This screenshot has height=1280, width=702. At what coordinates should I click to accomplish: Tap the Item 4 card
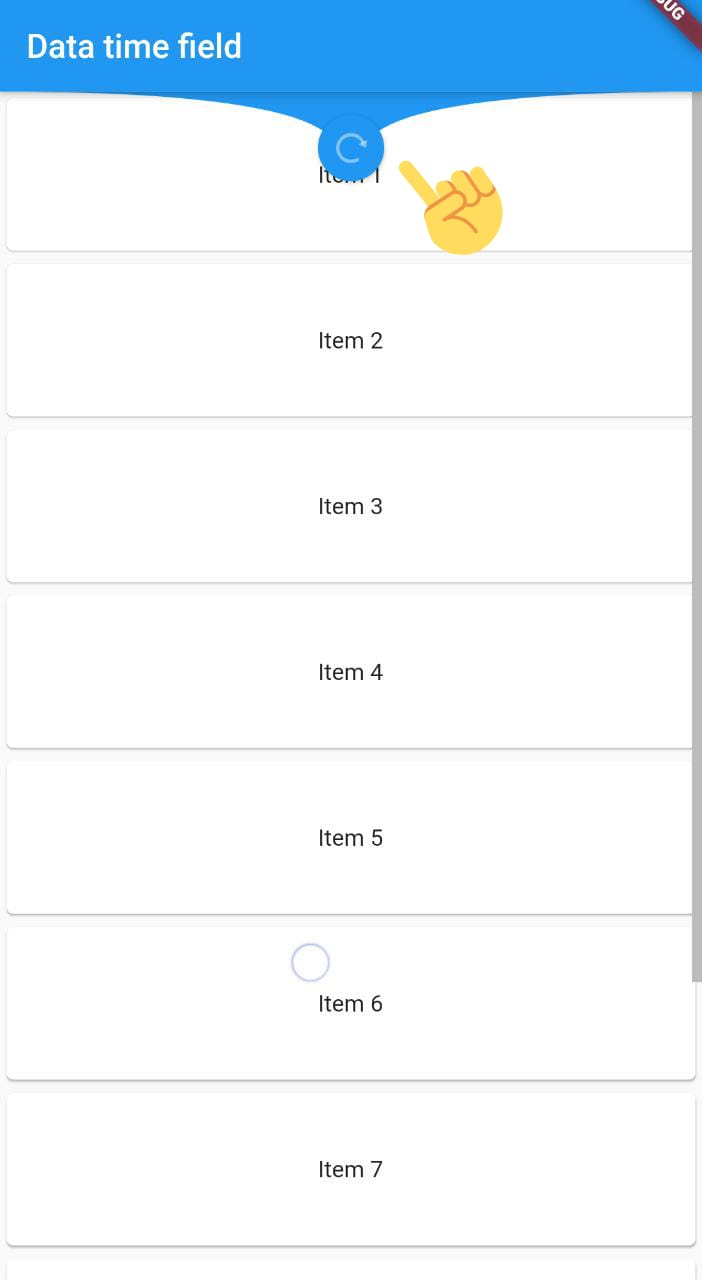point(350,672)
